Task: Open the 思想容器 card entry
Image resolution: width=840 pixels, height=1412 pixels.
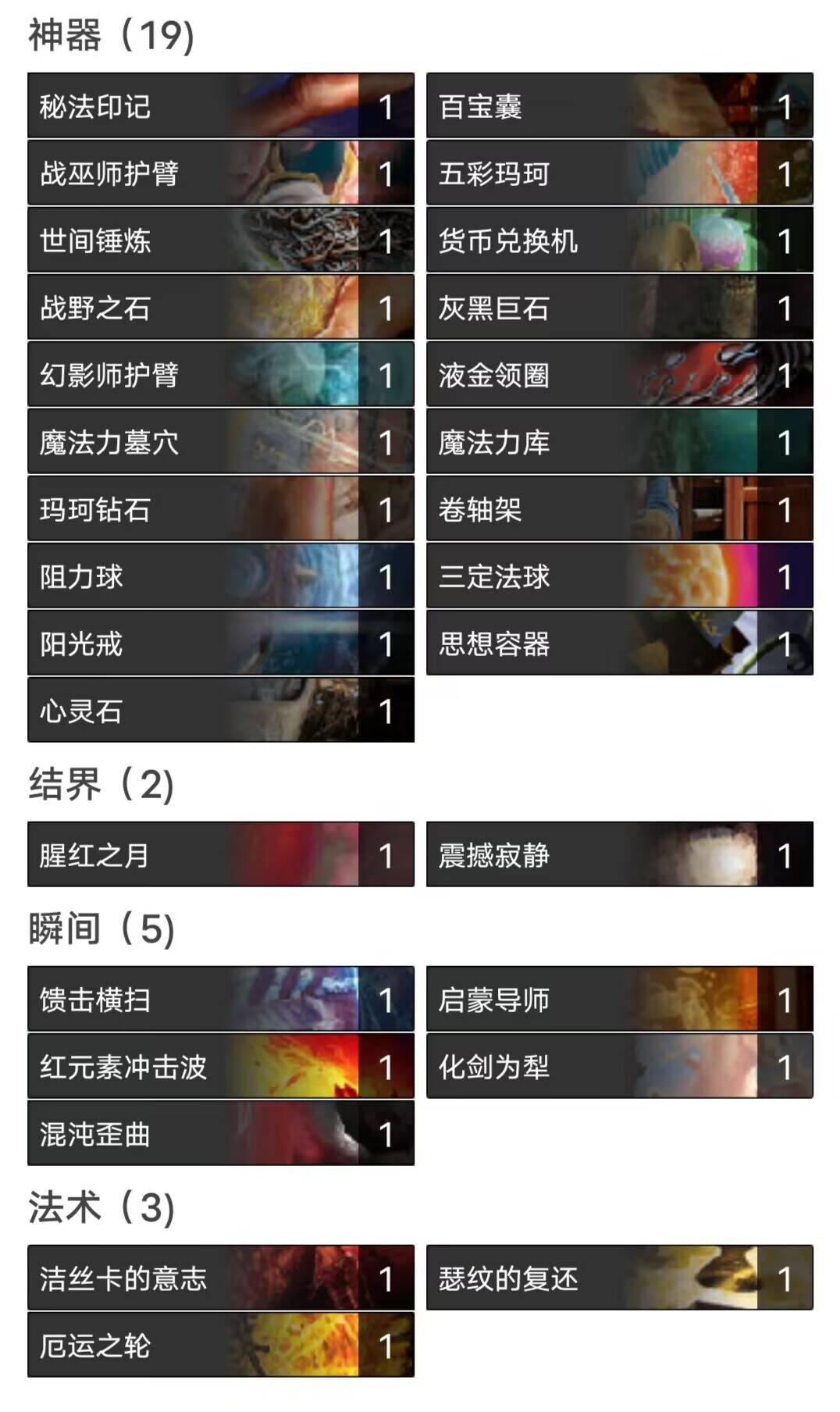Action: (619, 644)
